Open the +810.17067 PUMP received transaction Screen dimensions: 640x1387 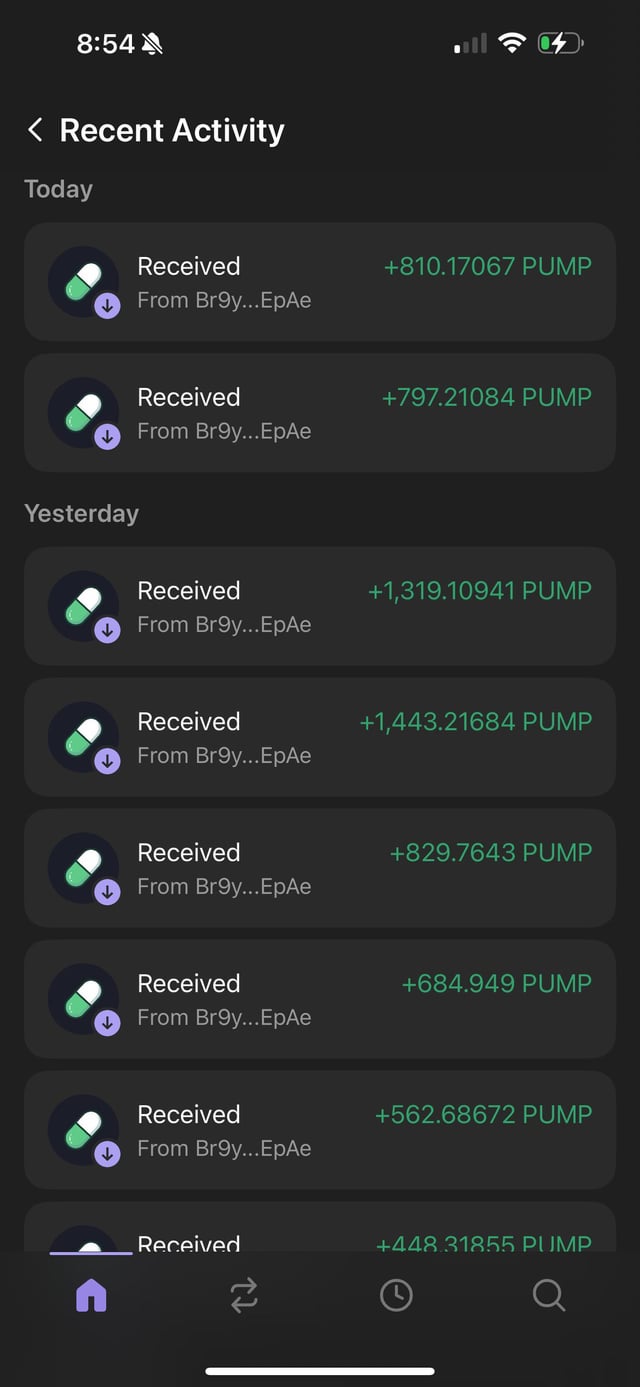[319, 282]
